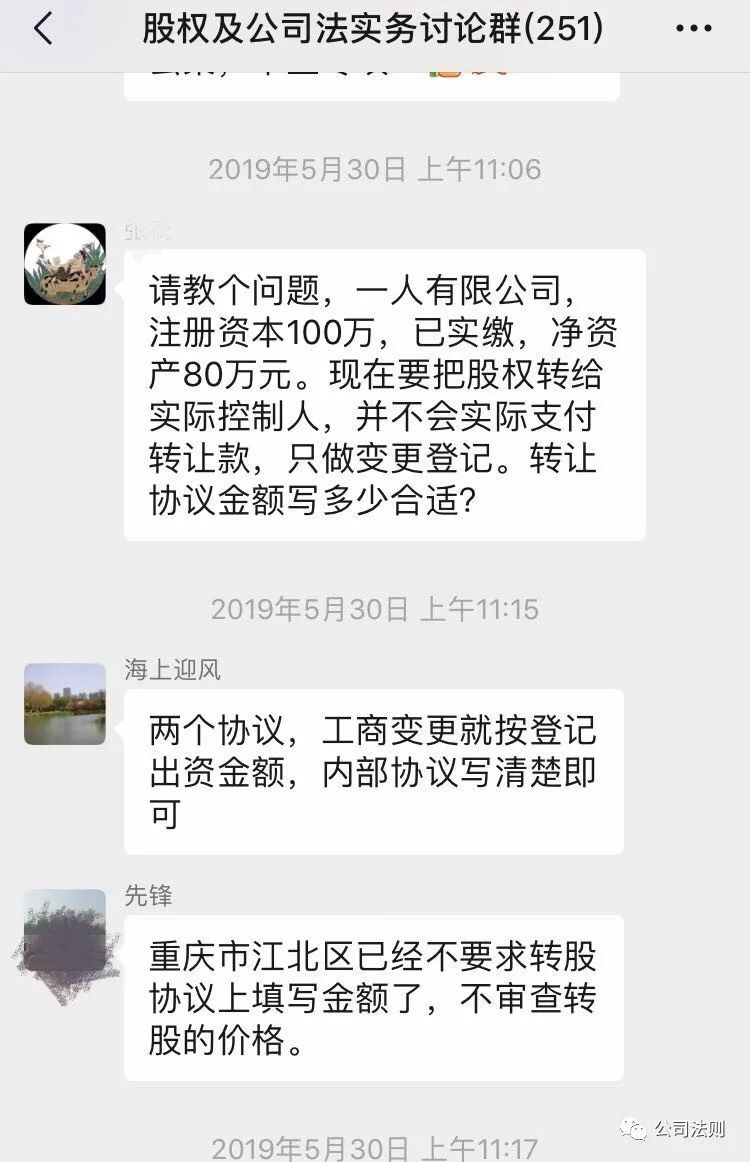Screen dimensions: 750x1162
Task: View profile of sender 先锋
Action: (65, 931)
